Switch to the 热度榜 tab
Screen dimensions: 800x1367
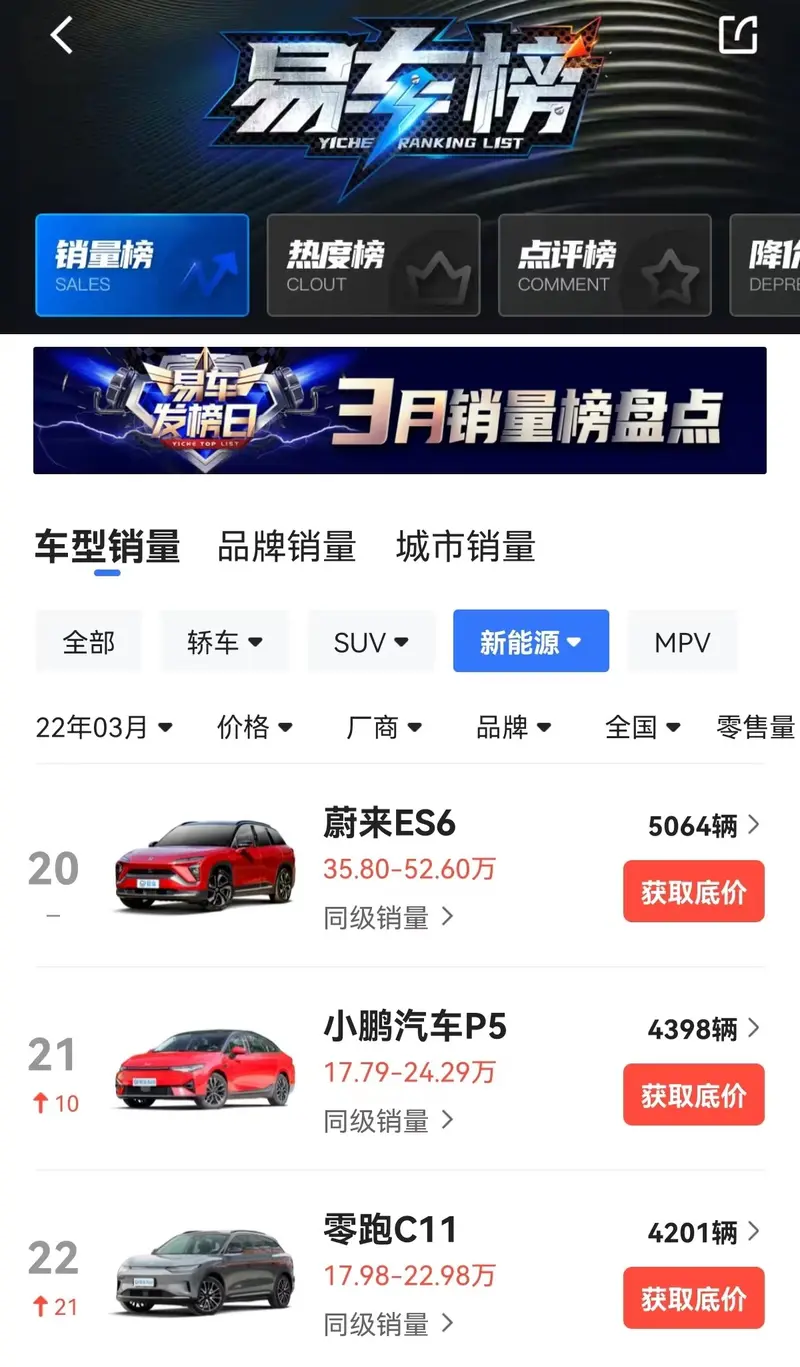coord(373,265)
